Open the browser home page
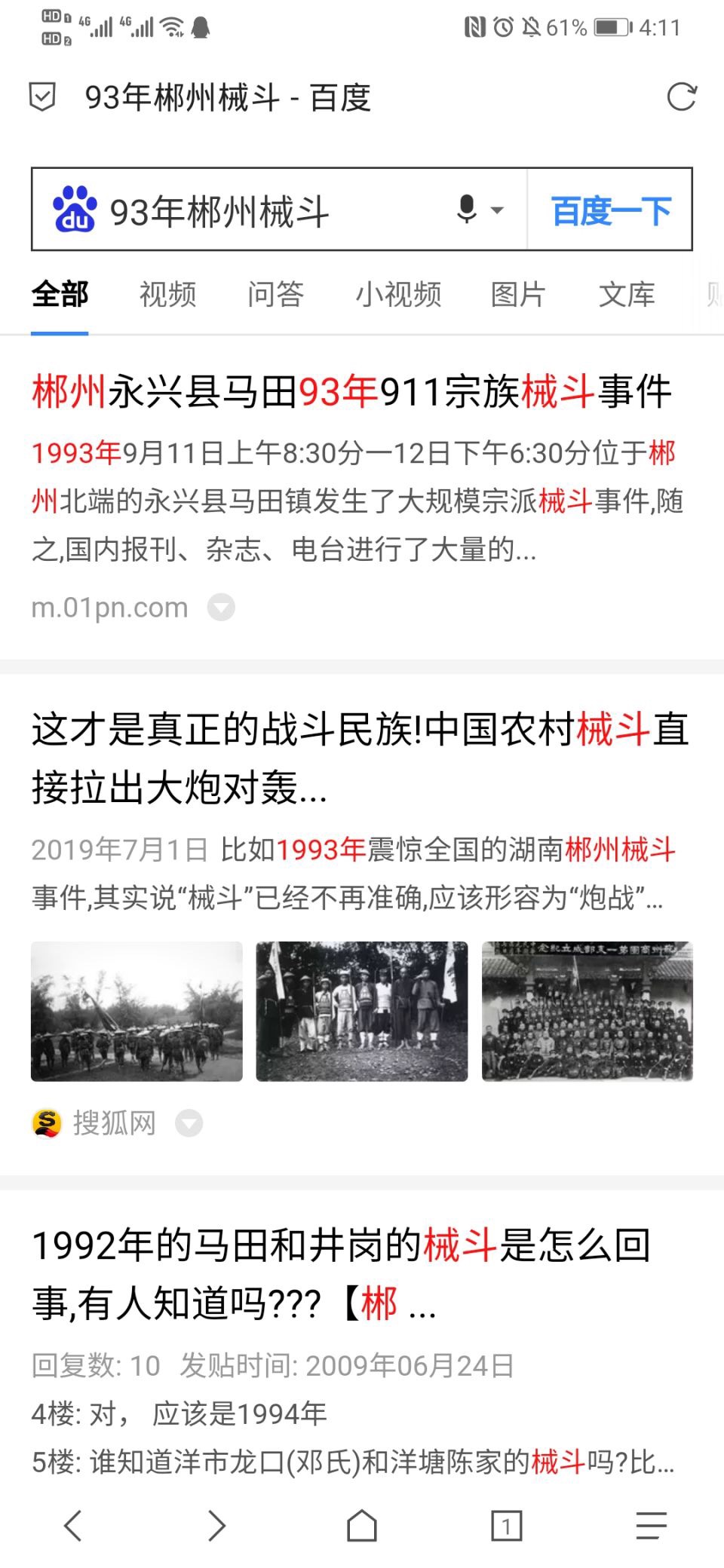The width and height of the screenshot is (724, 1568). pyautogui.click(x=361, y=1525)
